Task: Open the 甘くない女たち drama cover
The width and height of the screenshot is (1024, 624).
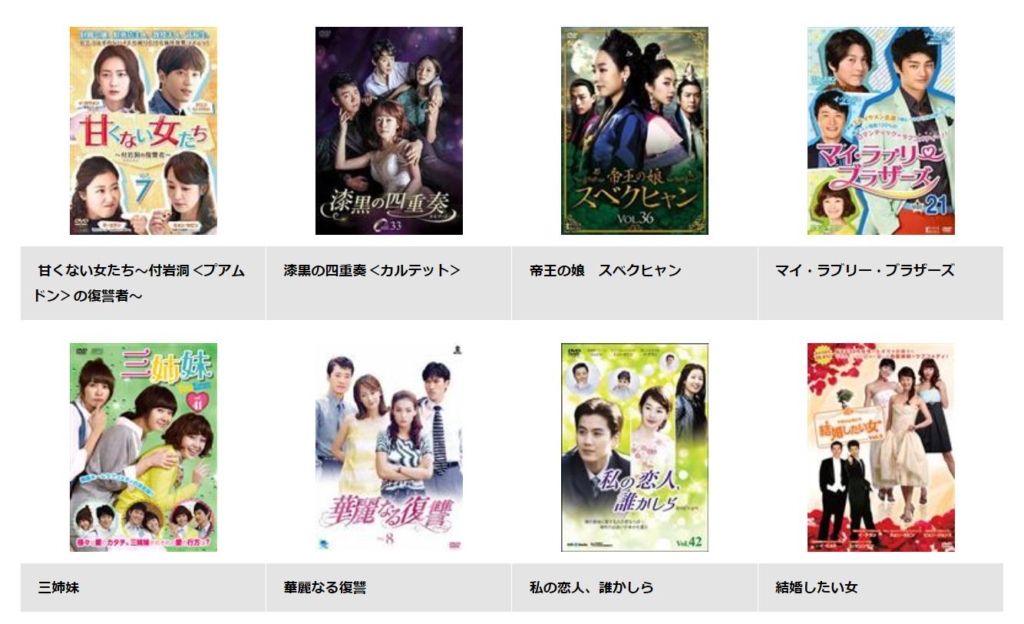Action: [x=143, y=131]
